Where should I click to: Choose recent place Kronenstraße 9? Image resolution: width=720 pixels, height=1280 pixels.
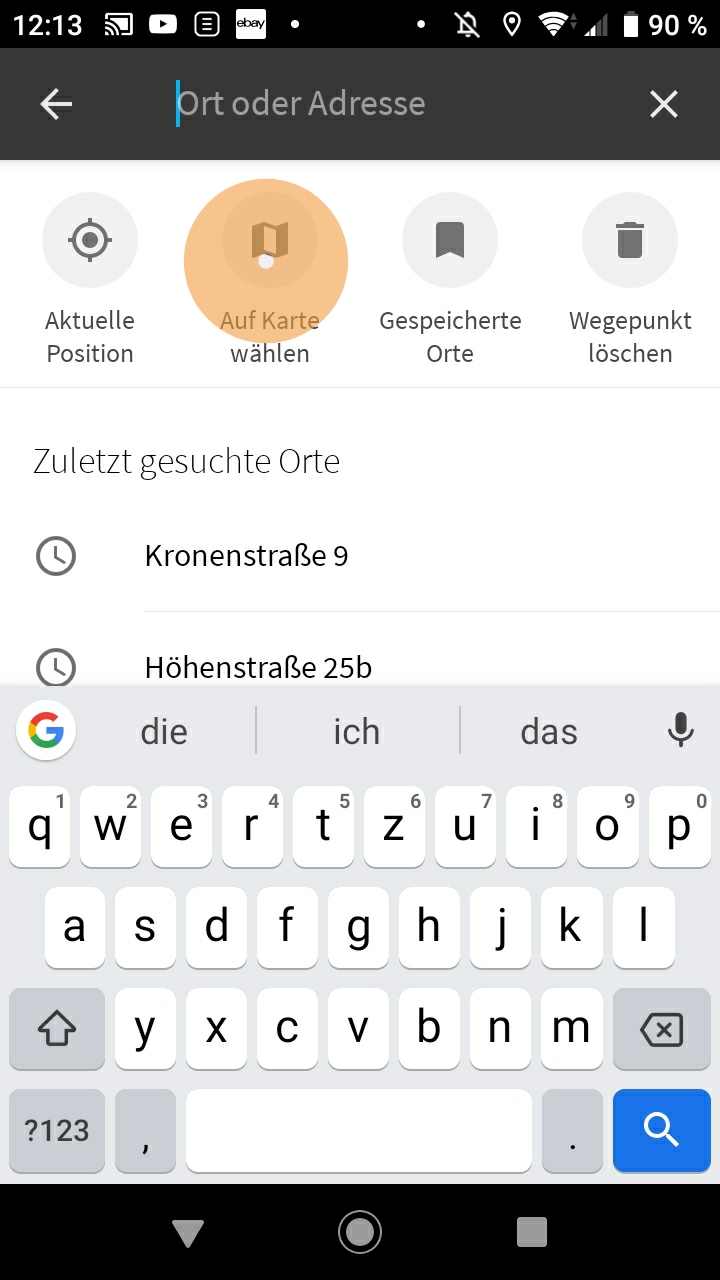pos(246,556)
